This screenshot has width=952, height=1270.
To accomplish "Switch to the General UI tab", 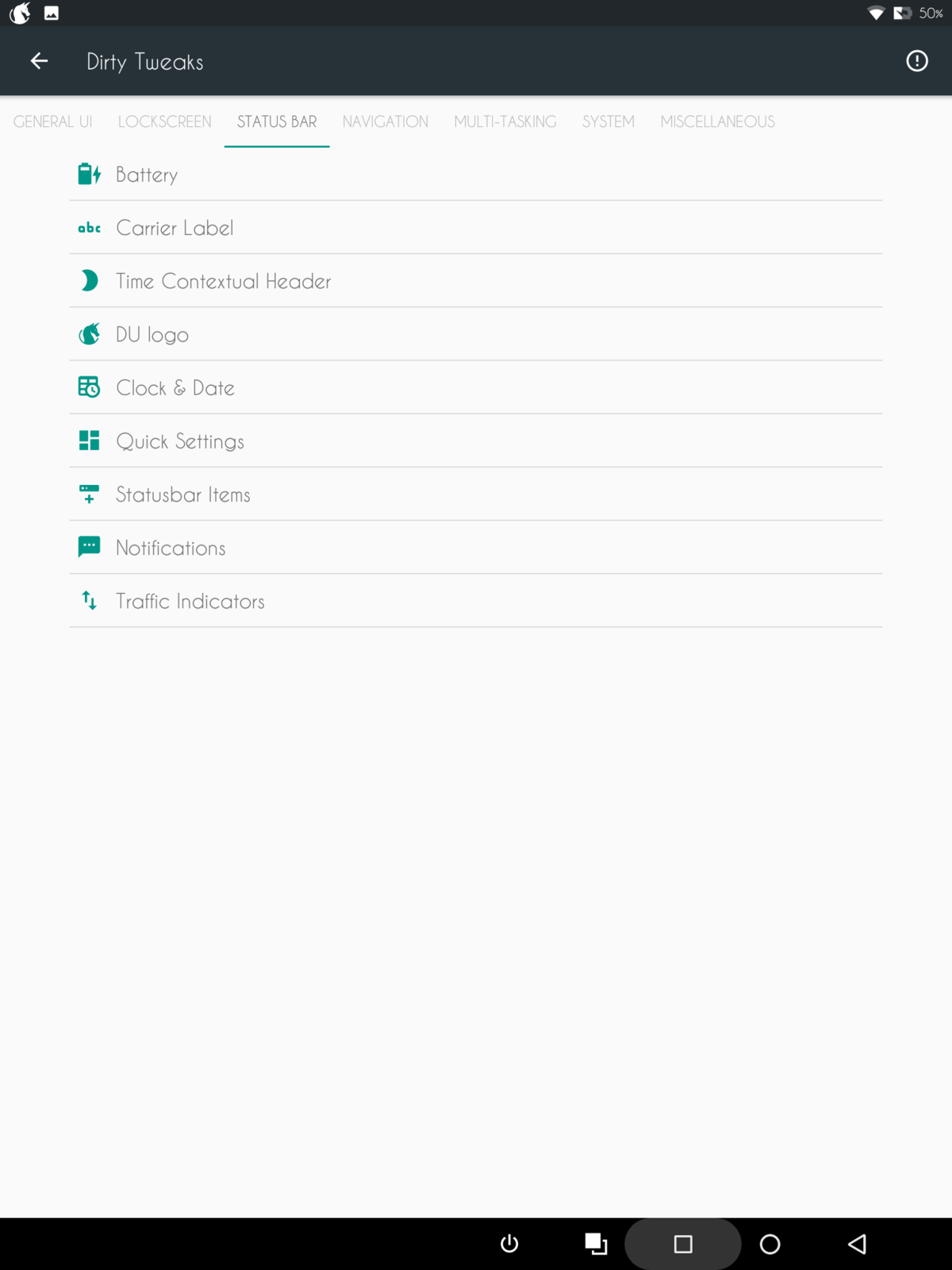I will tap(53, 121).
